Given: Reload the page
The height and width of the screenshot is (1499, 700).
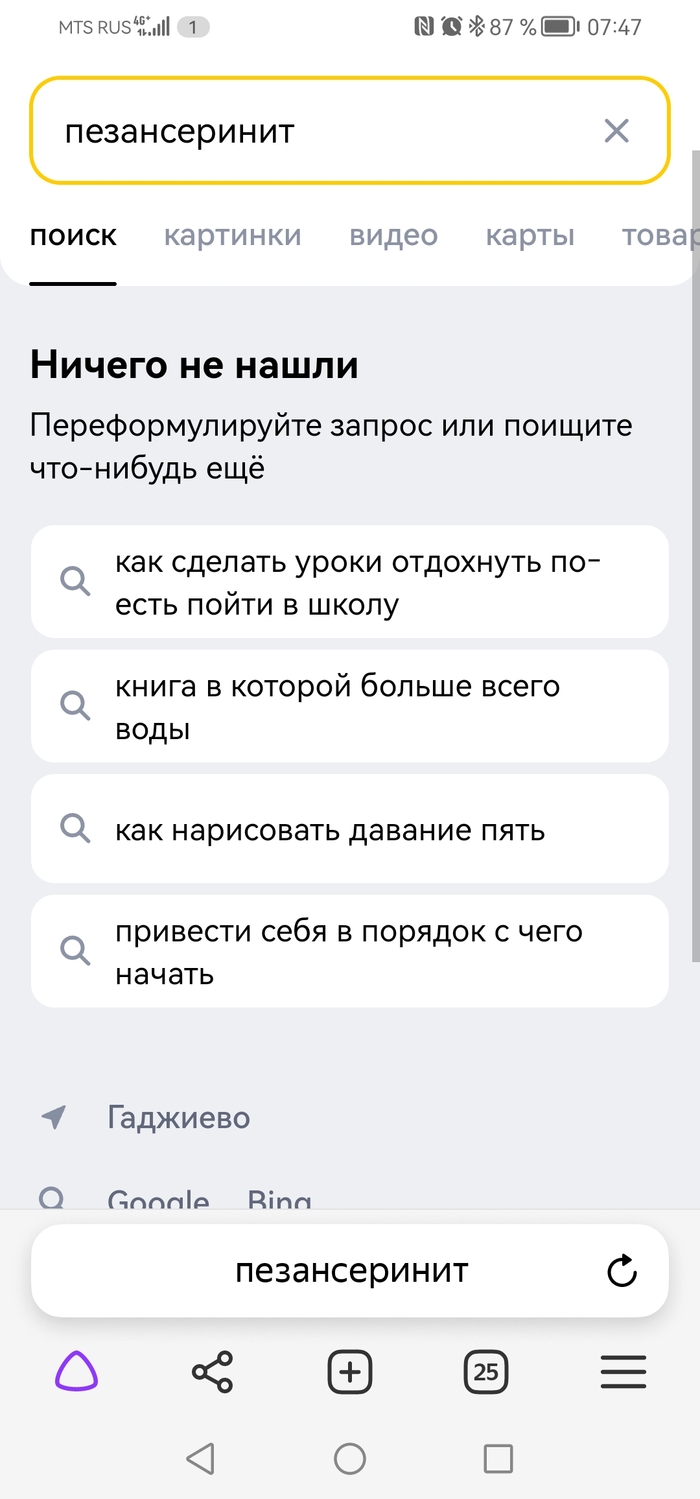Looking at the screenshot, I should [x=622, y=1271].
